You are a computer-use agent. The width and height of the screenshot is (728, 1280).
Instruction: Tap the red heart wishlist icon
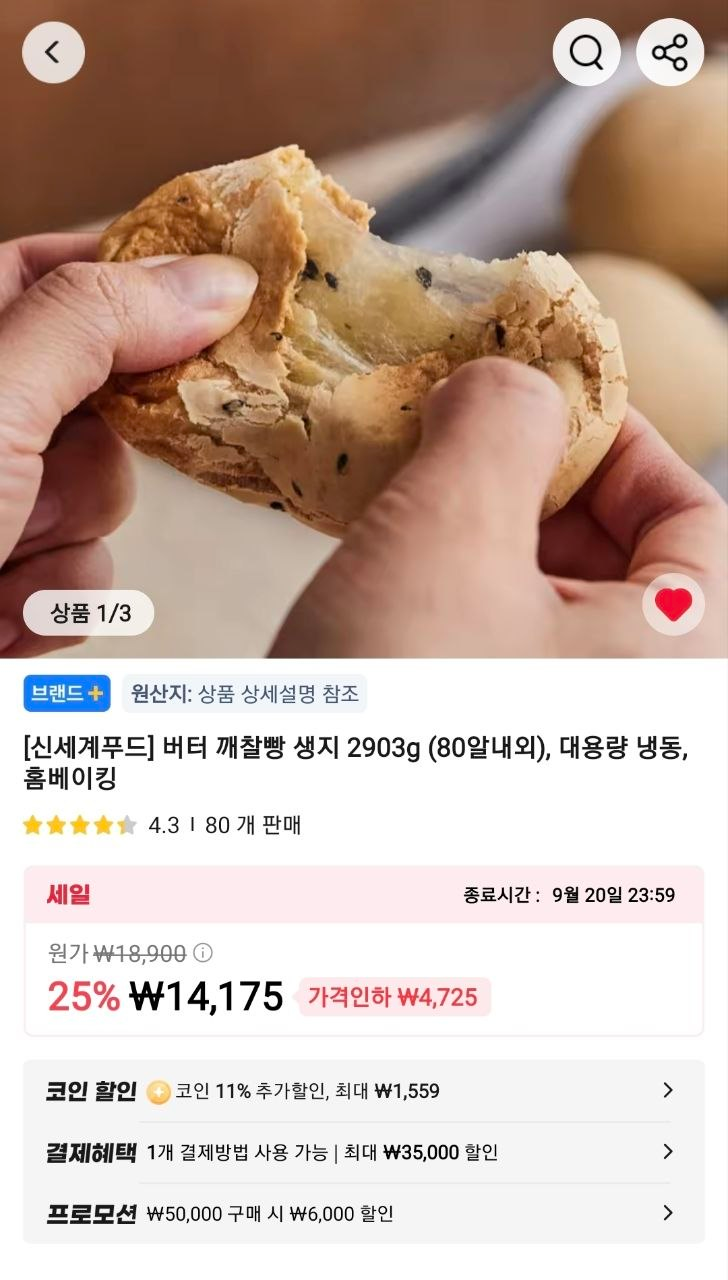(673, 605)
